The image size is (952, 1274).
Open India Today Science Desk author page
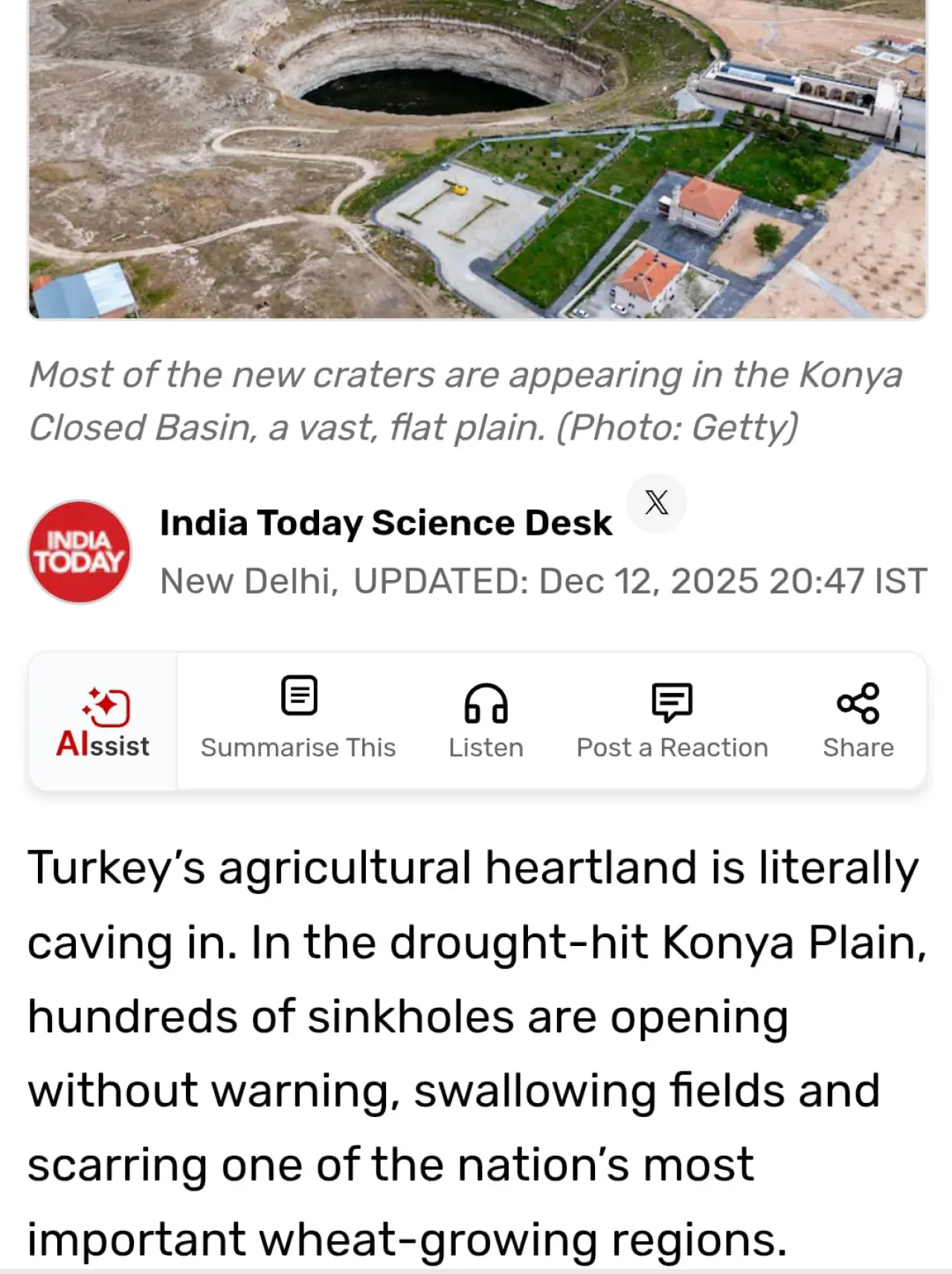click(385, 523)
